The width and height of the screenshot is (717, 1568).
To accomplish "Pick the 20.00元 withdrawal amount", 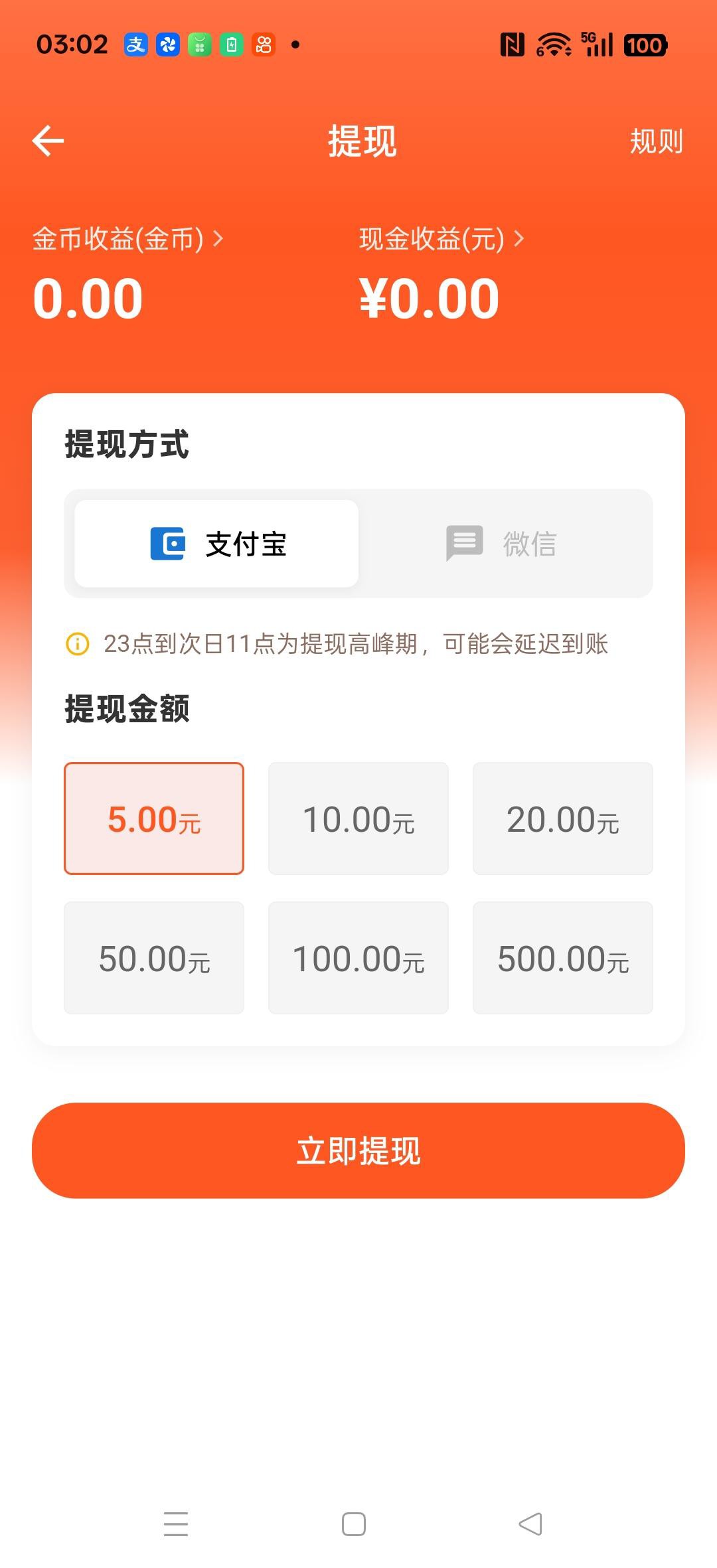I will point(562,819).
